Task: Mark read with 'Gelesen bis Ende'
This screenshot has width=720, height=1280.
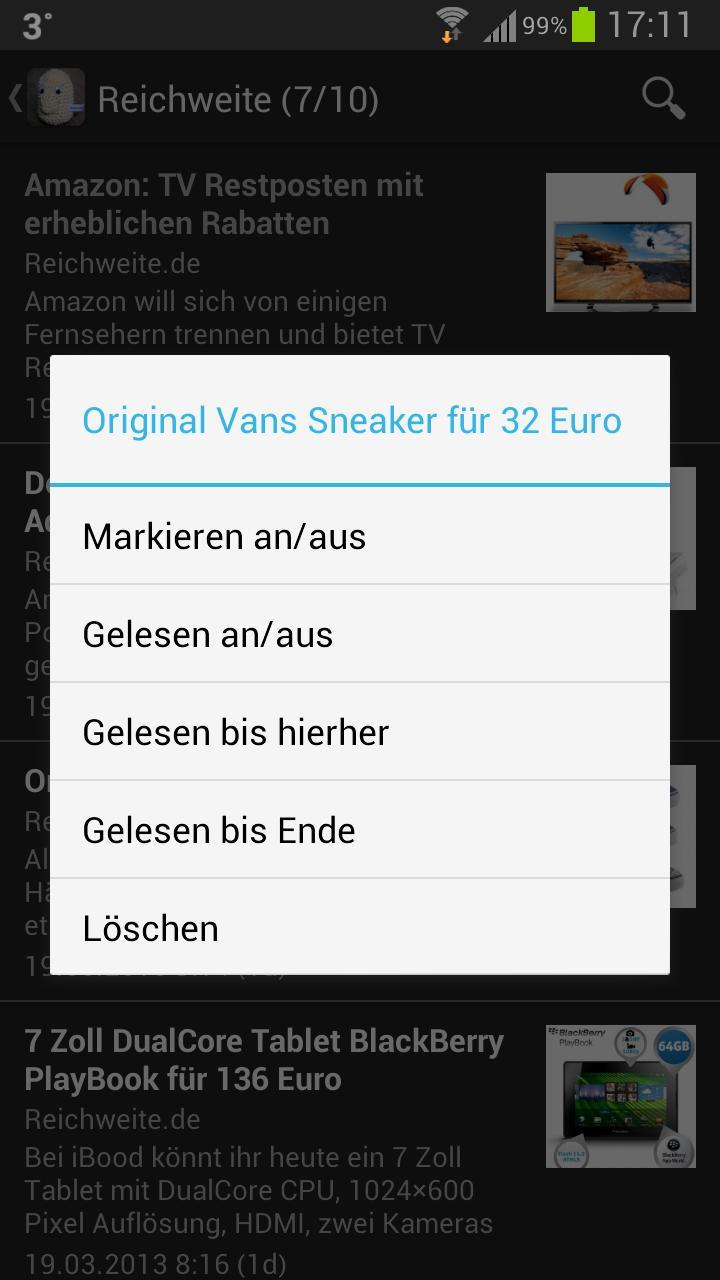Action: (x=360, y=831)
